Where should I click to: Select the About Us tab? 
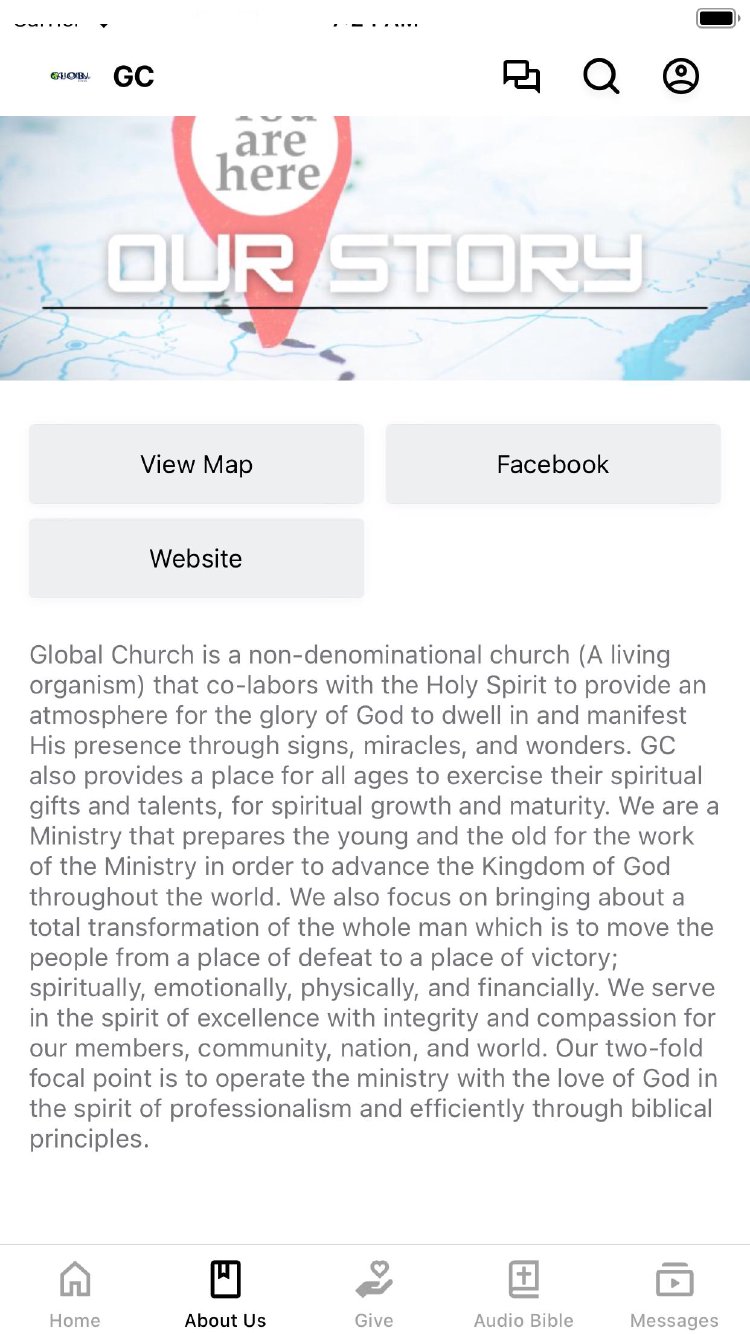(x=225, y=1293)
